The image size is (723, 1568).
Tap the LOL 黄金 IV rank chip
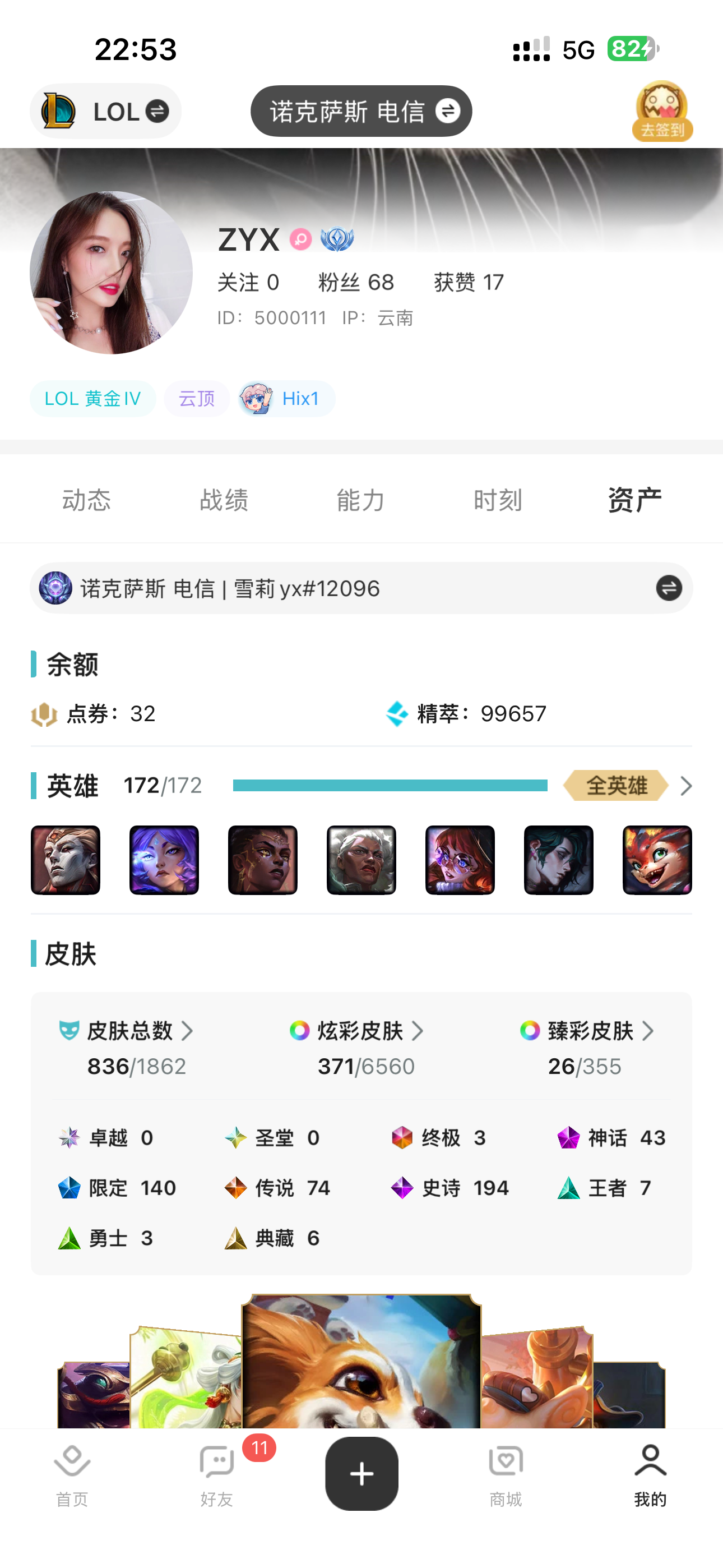tap(92, 399)
